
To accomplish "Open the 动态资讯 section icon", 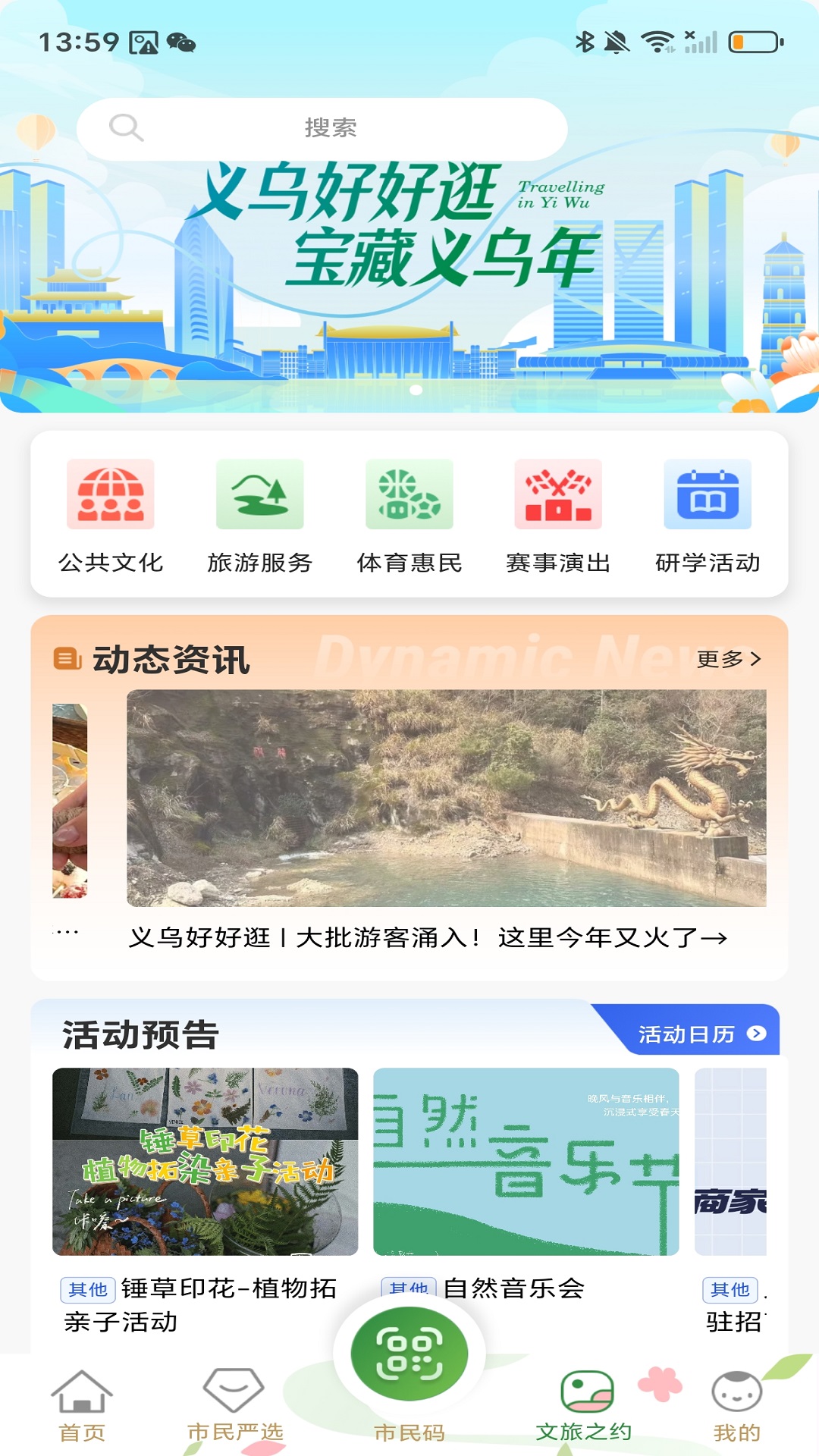I will point(67,659).
